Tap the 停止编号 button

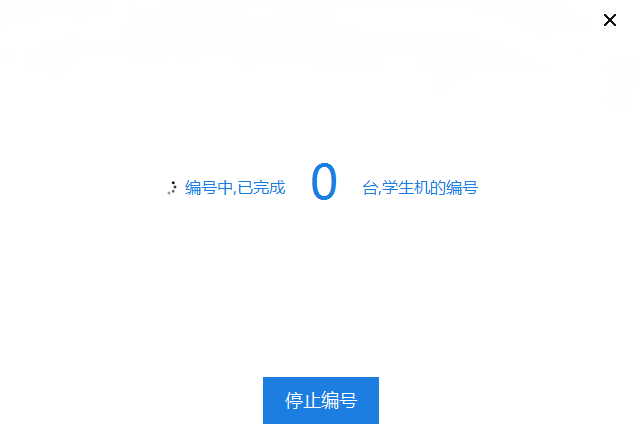click(x=321, y=401)
